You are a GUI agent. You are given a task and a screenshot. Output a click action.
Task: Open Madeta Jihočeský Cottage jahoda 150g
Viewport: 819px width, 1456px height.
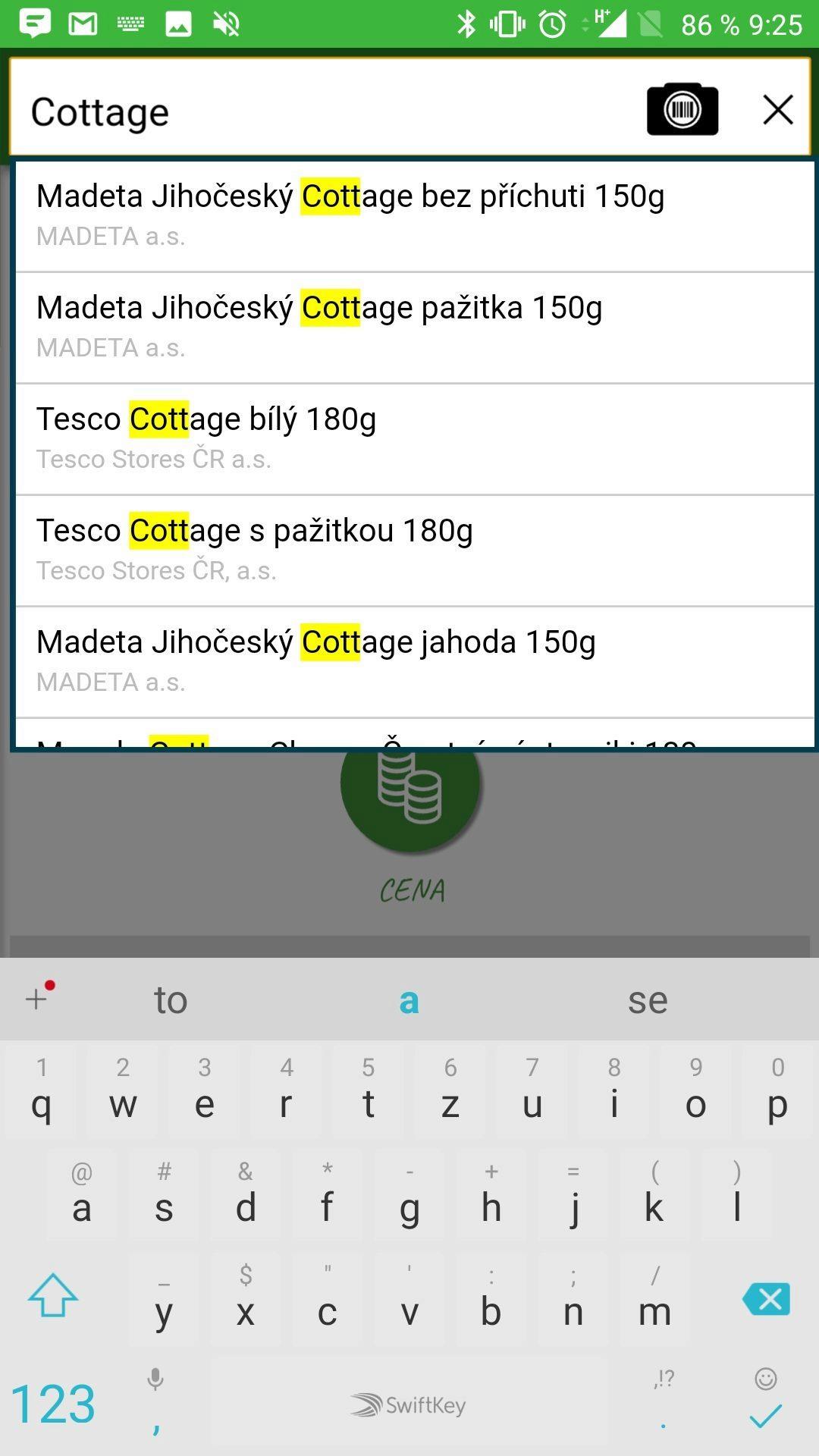(x=415, y=662)
